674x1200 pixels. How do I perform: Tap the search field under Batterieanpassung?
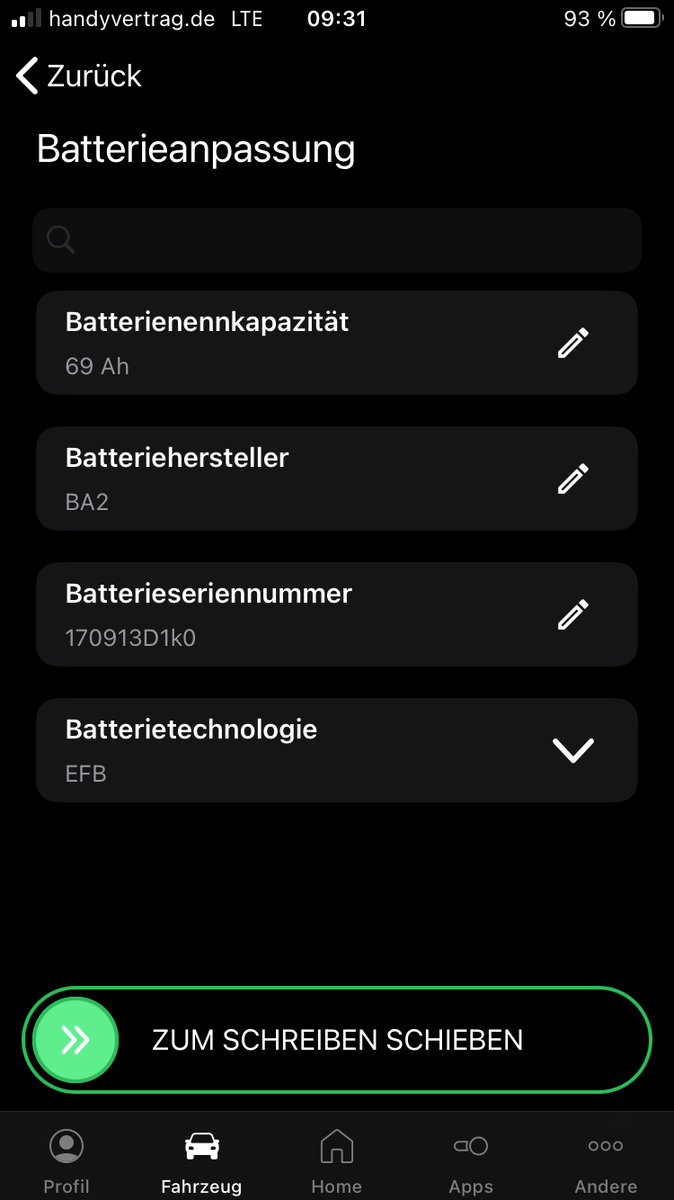[x=337, y=240]
